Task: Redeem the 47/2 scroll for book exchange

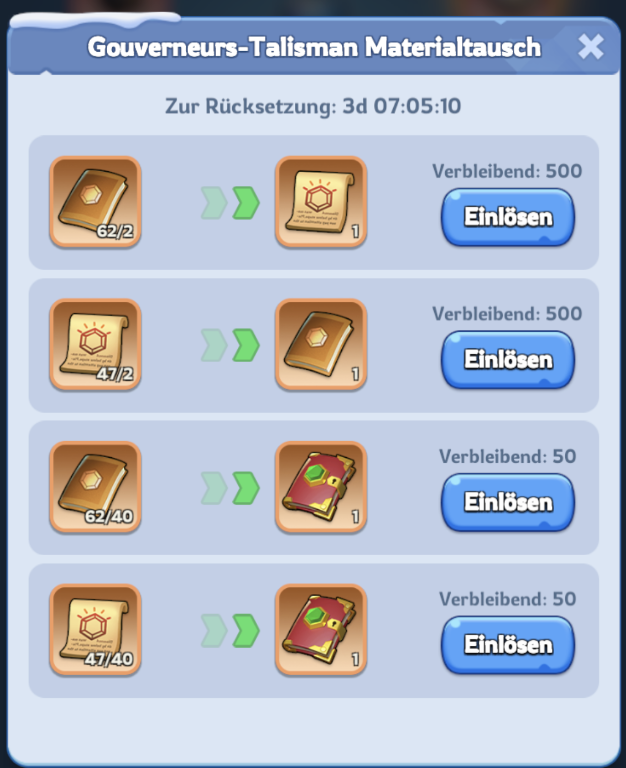Action: point(508,359)
